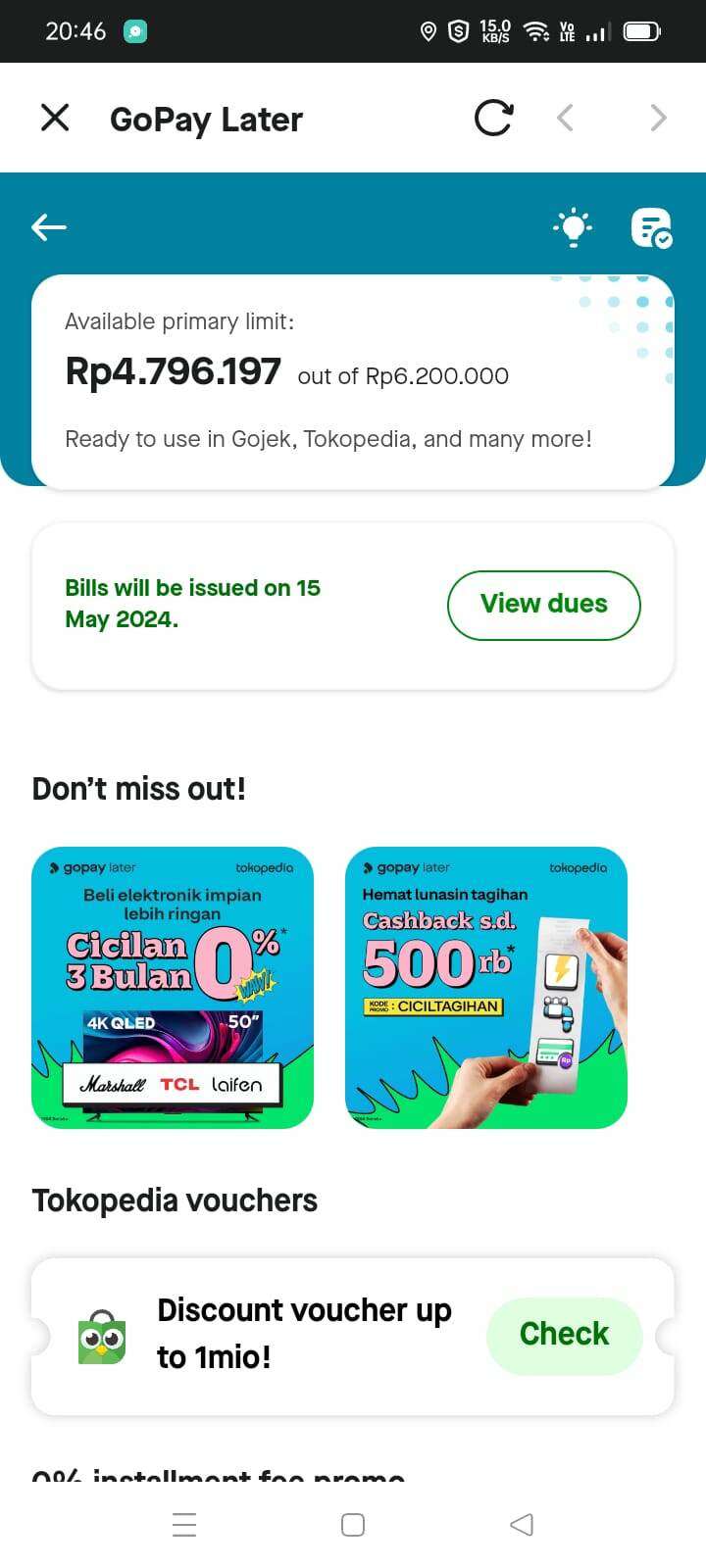Open the transaction history icon

coord(651,227)
